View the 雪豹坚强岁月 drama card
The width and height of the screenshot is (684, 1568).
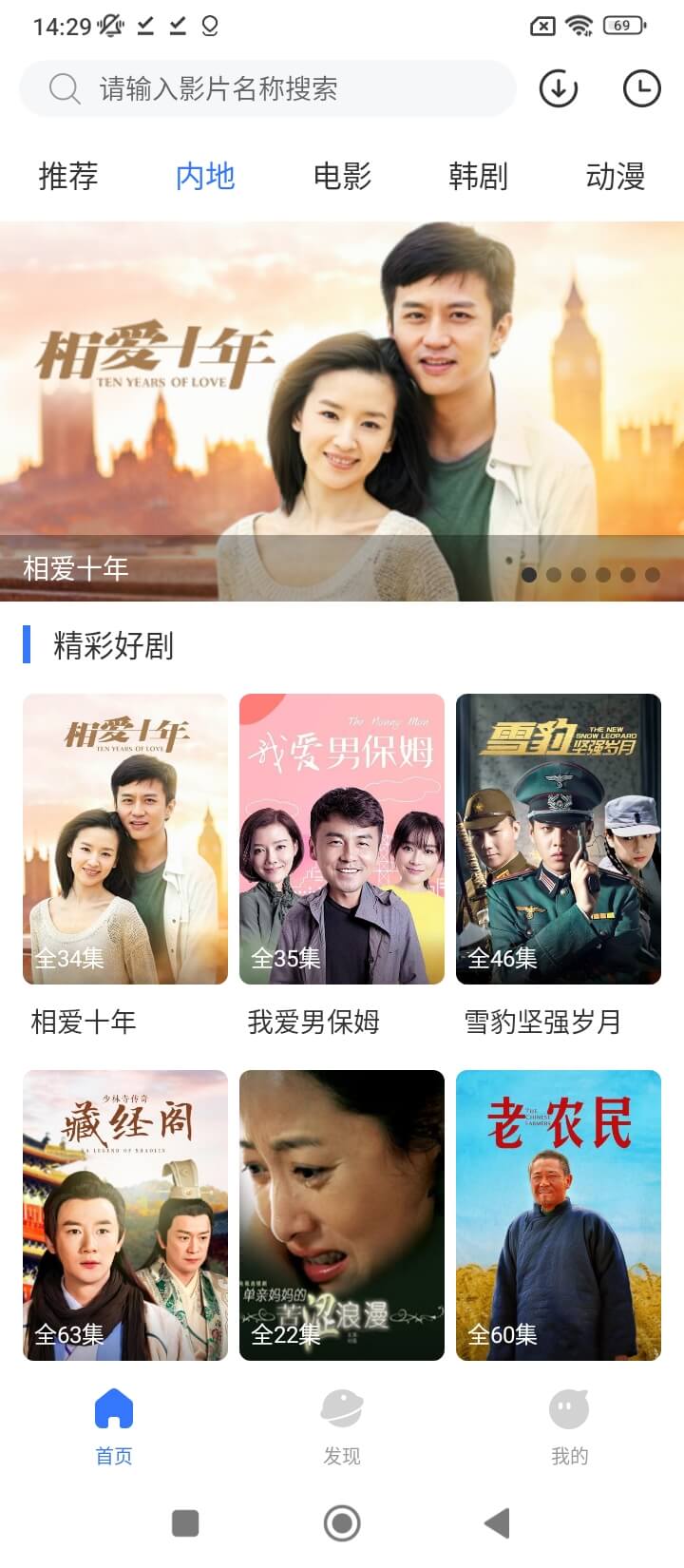pyautogui.click(x=559, y=839)
